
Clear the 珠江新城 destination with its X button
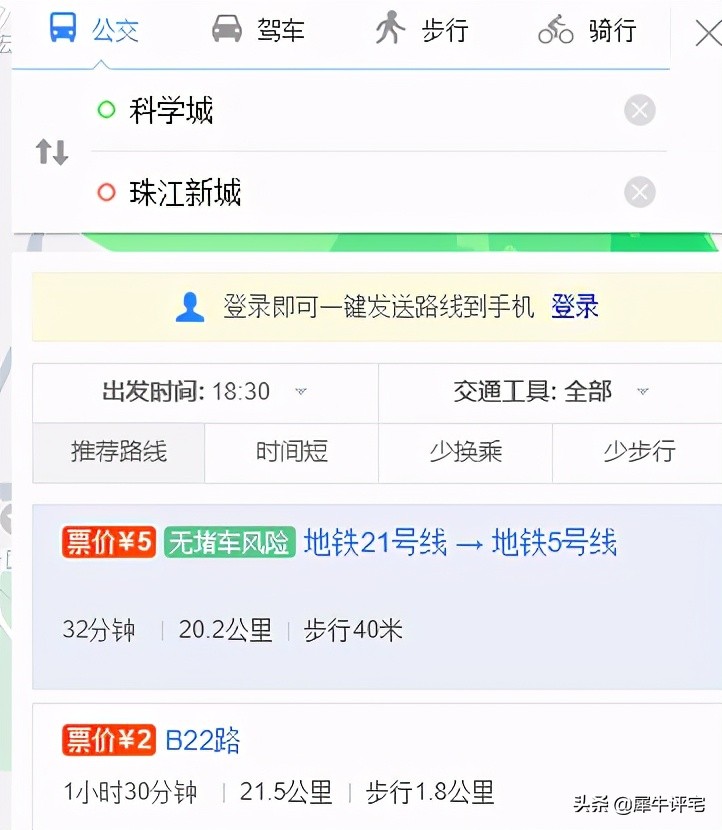pyautogui.click(x=639, y=192)
